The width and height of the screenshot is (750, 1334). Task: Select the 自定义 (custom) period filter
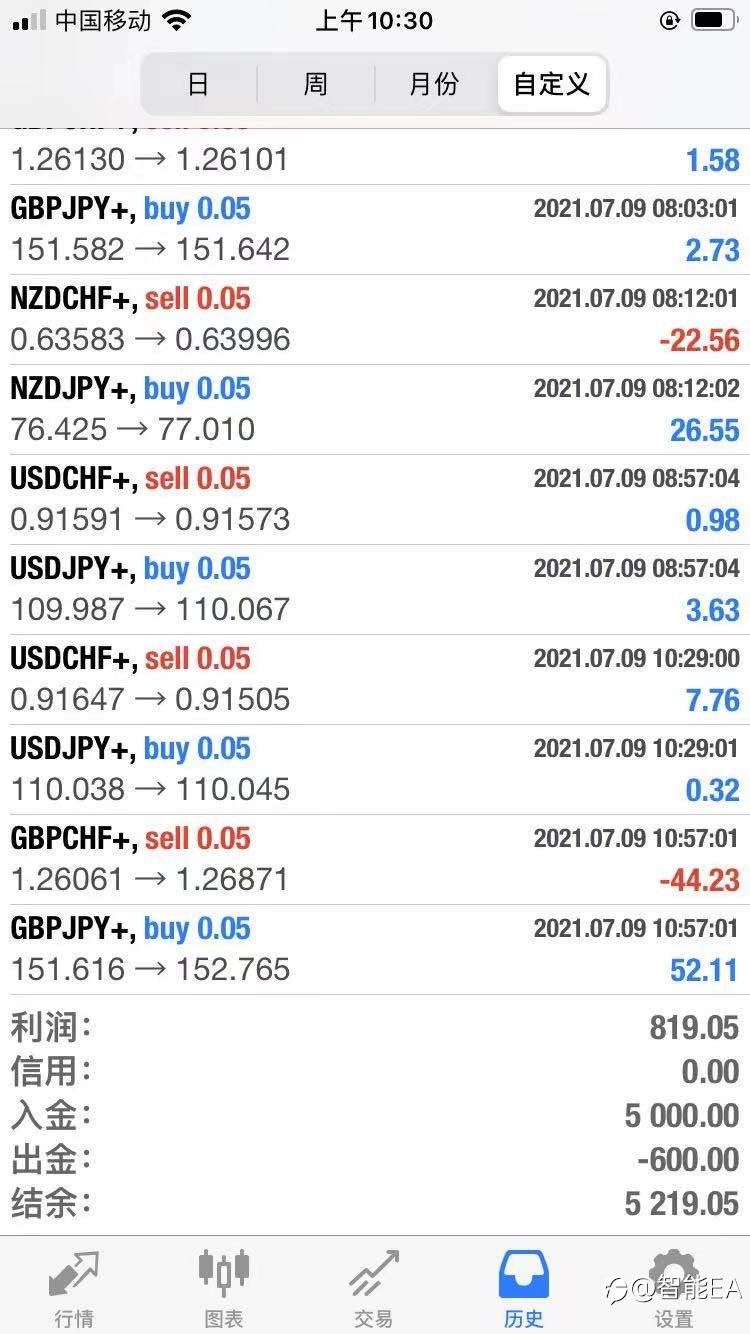[552, 84]
